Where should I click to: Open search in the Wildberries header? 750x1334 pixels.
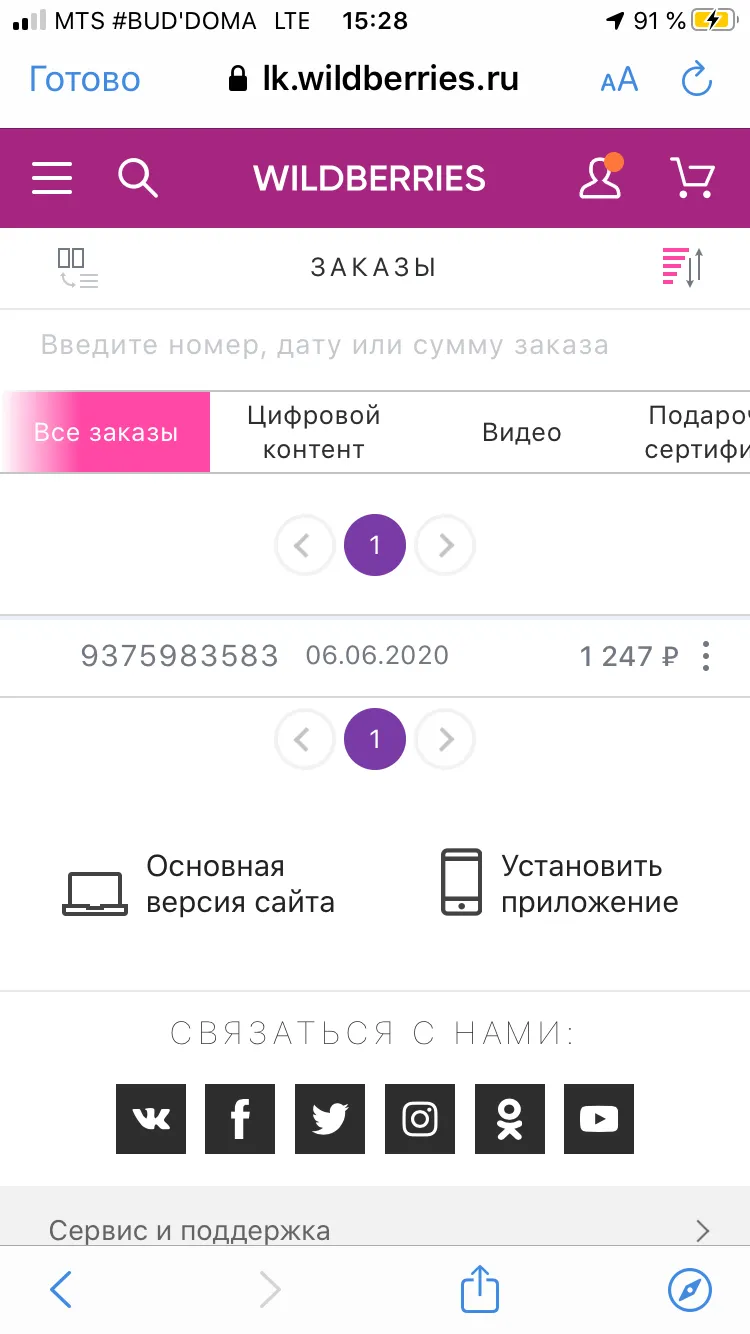point(138,178)
